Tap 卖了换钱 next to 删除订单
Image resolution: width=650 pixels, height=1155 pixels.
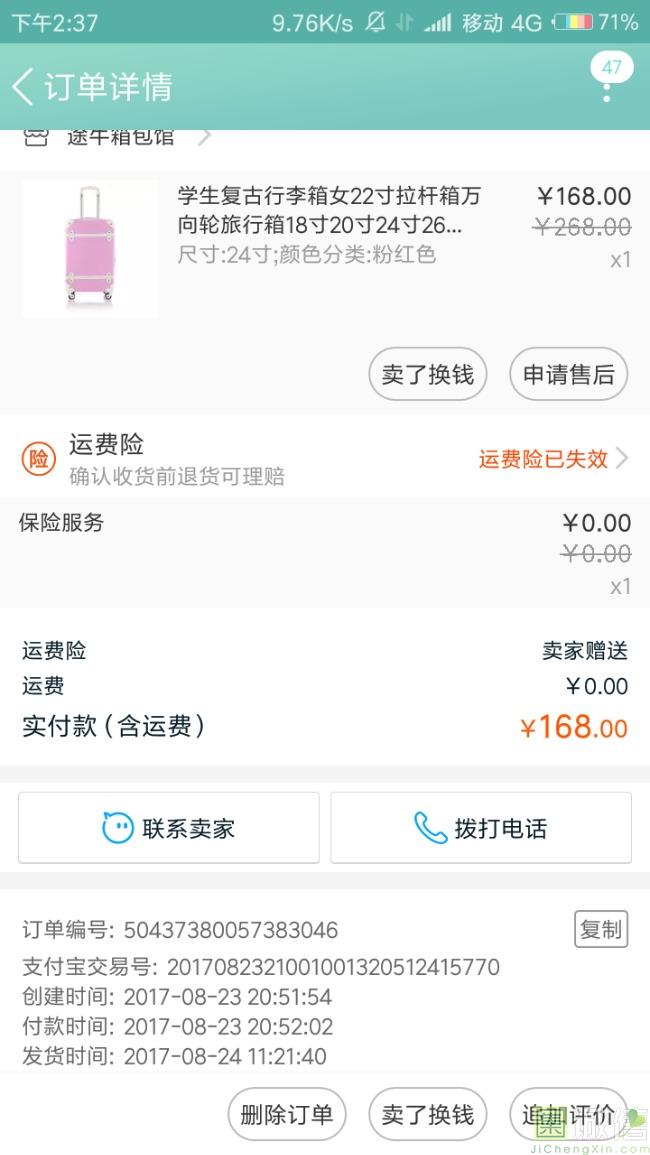(x=428, y=1114)
